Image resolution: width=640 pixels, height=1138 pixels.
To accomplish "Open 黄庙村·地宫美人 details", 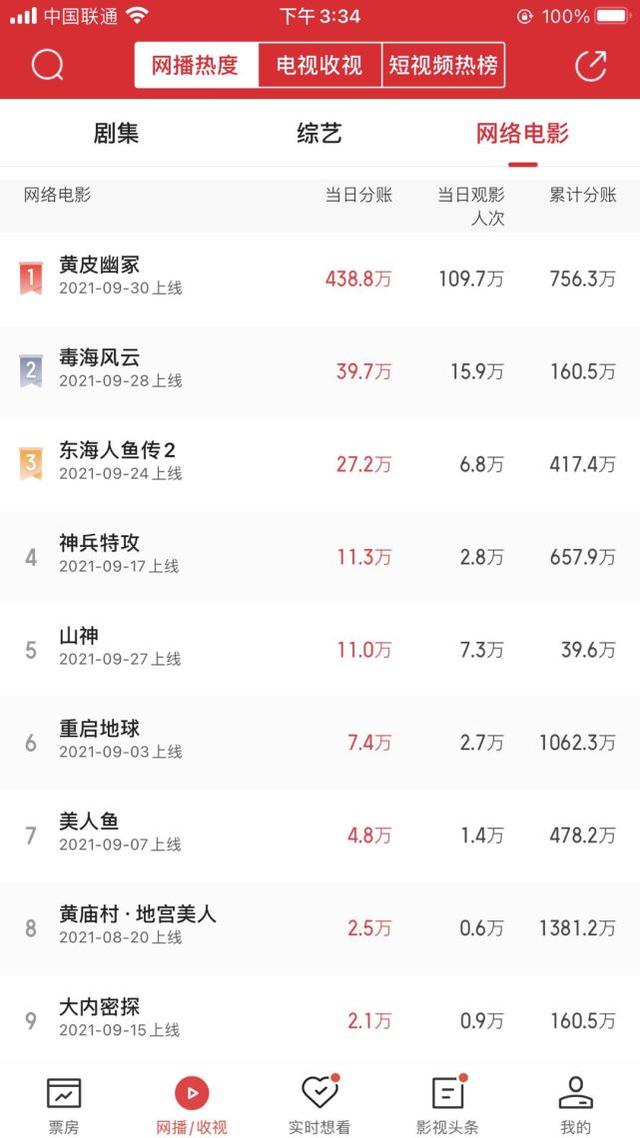I will coord(320,929).
